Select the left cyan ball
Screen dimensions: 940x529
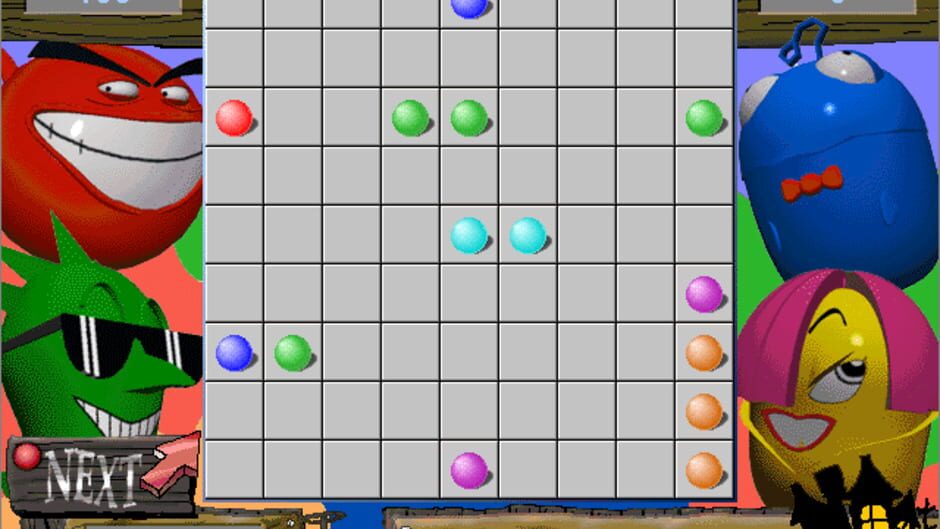[469, 235]
